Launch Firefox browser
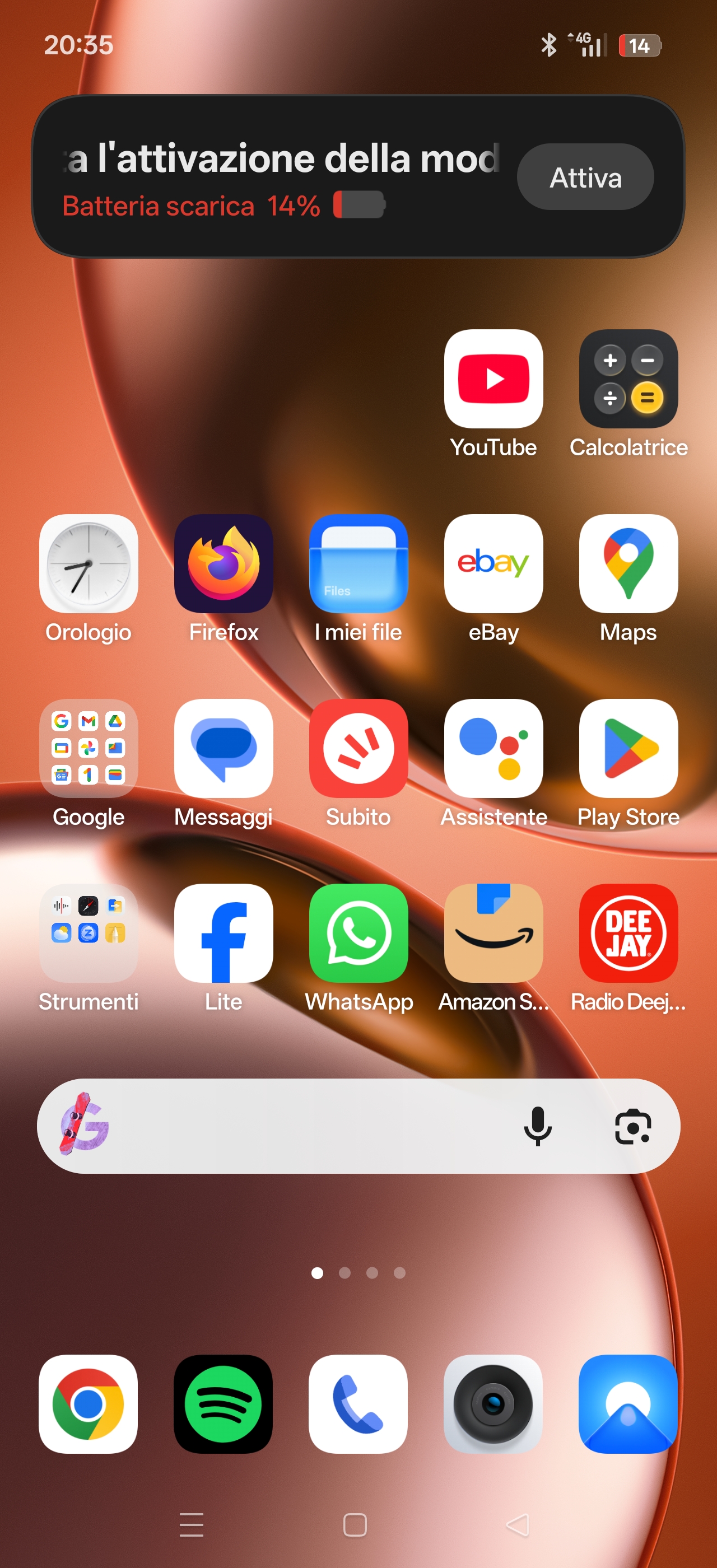 point(224,564)
